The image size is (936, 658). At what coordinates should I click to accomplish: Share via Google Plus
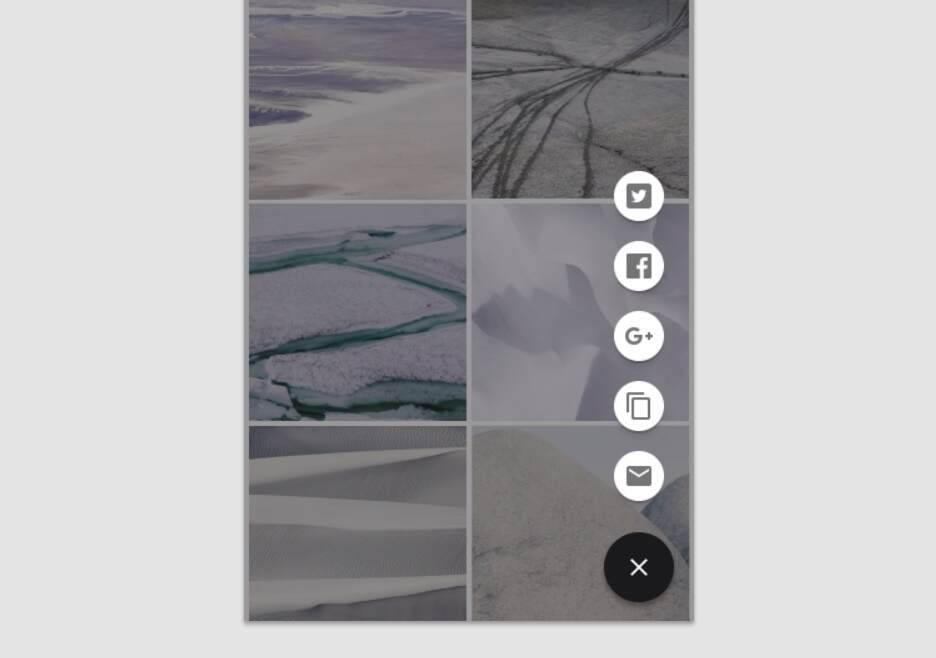click(639, 336)
